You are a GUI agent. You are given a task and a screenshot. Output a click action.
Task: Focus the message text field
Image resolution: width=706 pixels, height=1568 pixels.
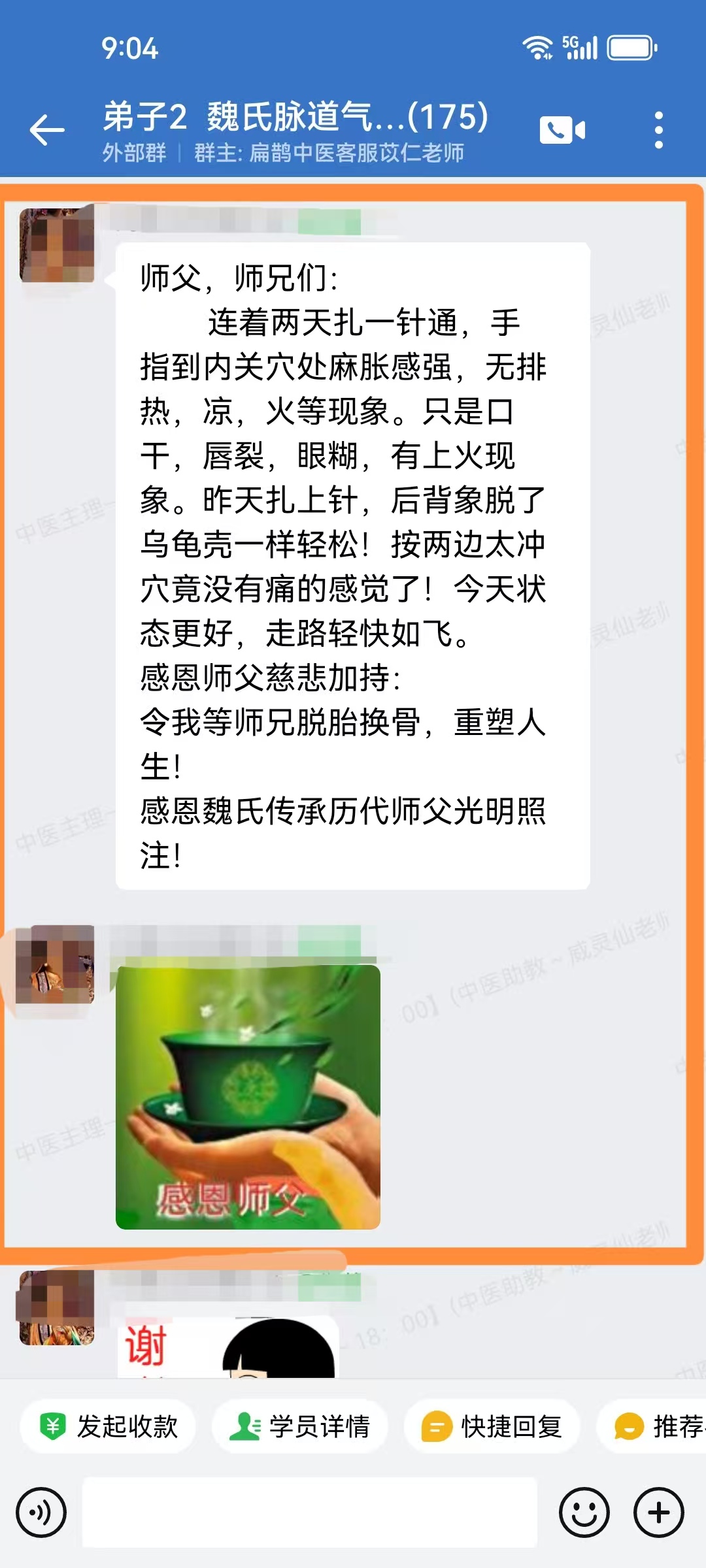click(309, 1512)
